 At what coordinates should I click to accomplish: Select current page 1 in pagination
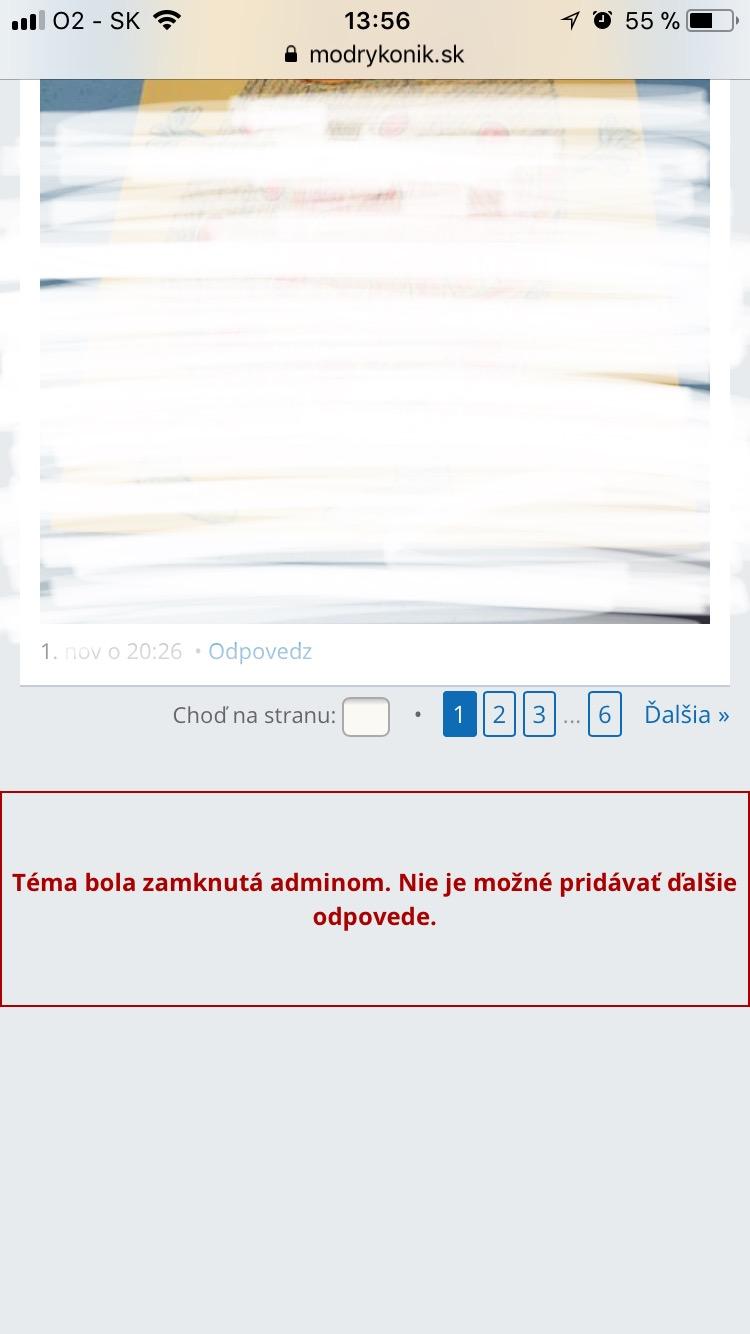459,715
